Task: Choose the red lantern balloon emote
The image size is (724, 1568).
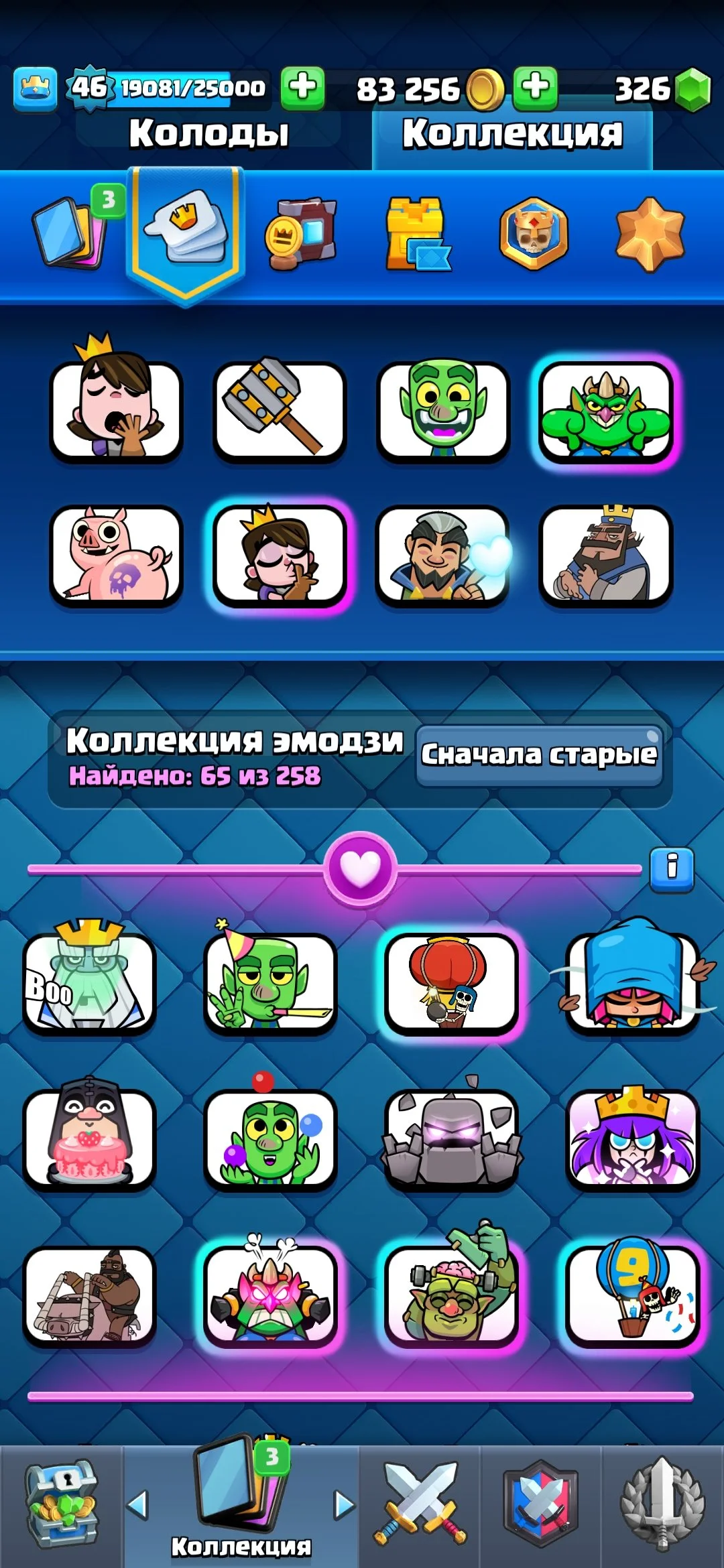Action: coord(451,982)
